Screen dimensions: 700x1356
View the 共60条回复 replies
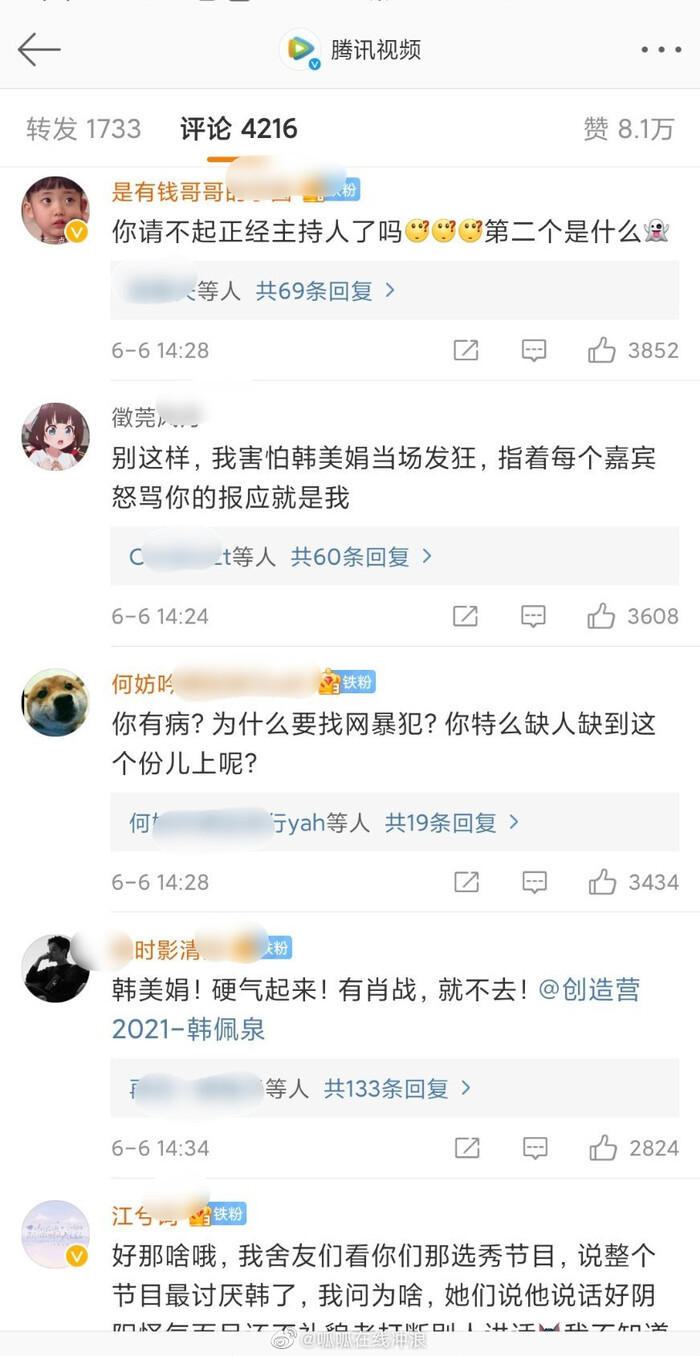[x=361, y=557]
